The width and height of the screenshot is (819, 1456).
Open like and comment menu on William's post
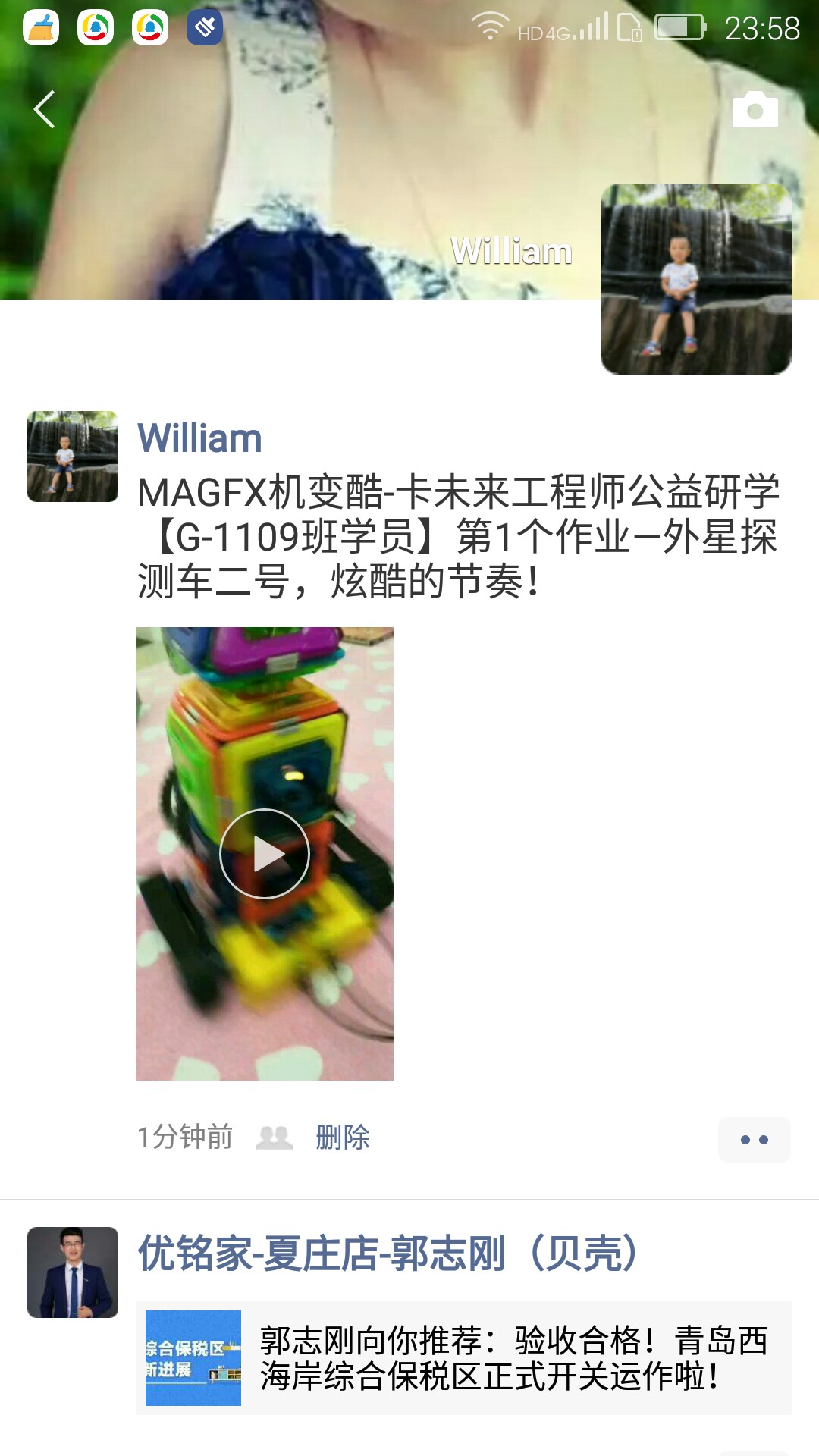point(754,1139)
